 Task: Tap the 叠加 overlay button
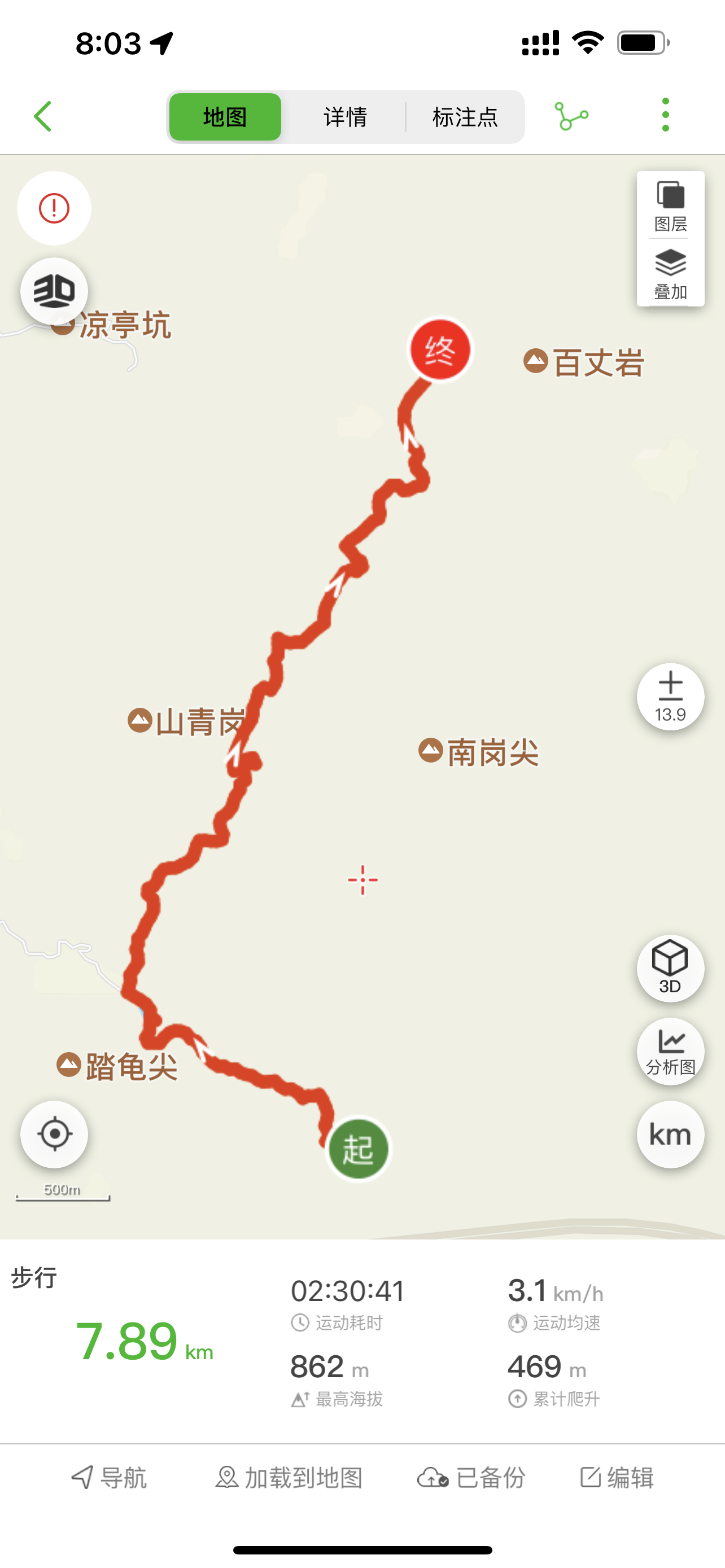(x=670, y=274)
